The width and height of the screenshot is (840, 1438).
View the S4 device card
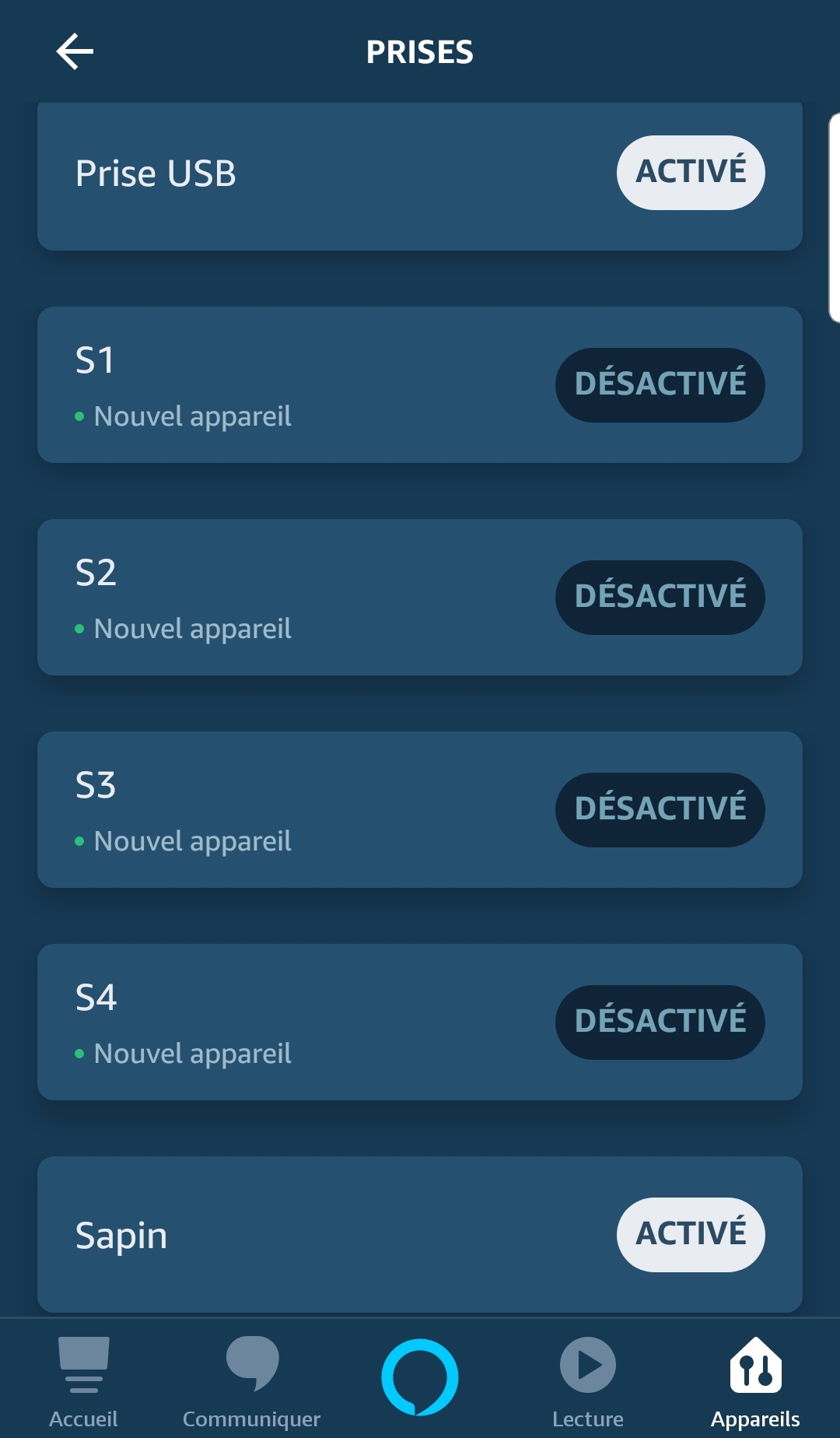[311, 1022]
